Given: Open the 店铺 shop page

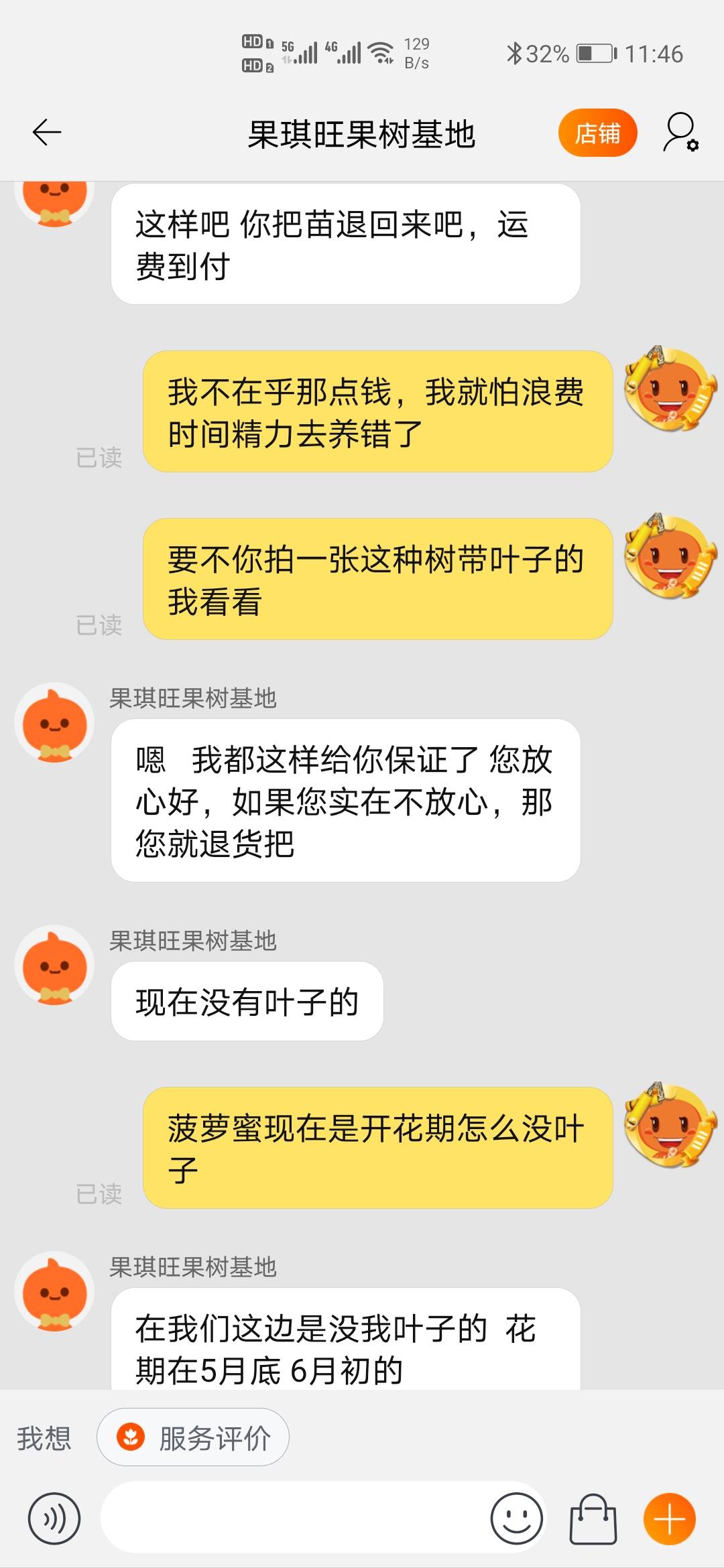Looking at the screenshot, I should coord(597,133).
